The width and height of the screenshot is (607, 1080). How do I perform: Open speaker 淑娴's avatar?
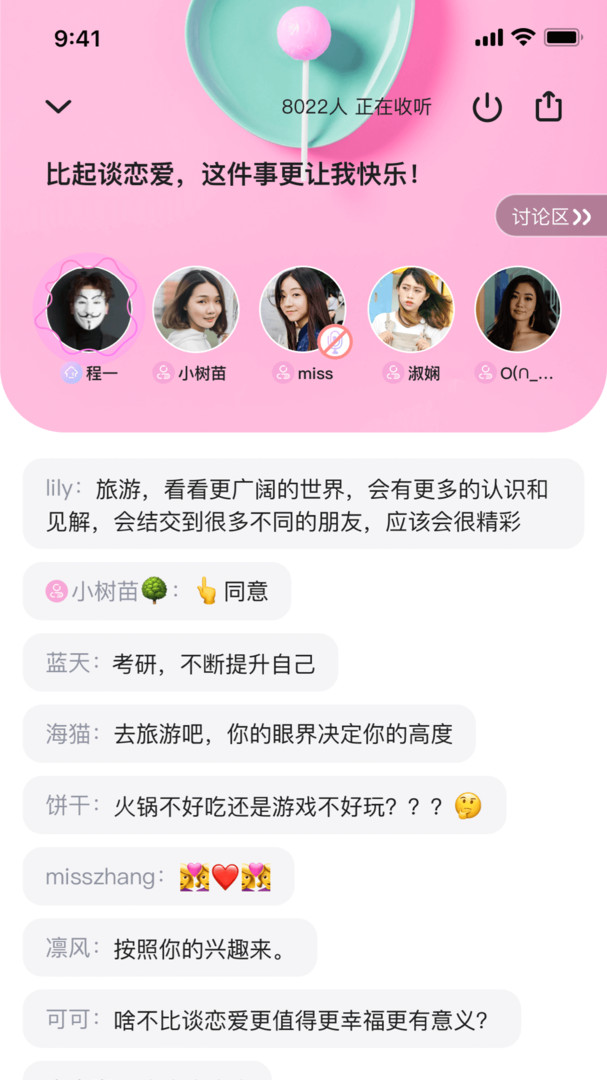[x=411, y=309]
